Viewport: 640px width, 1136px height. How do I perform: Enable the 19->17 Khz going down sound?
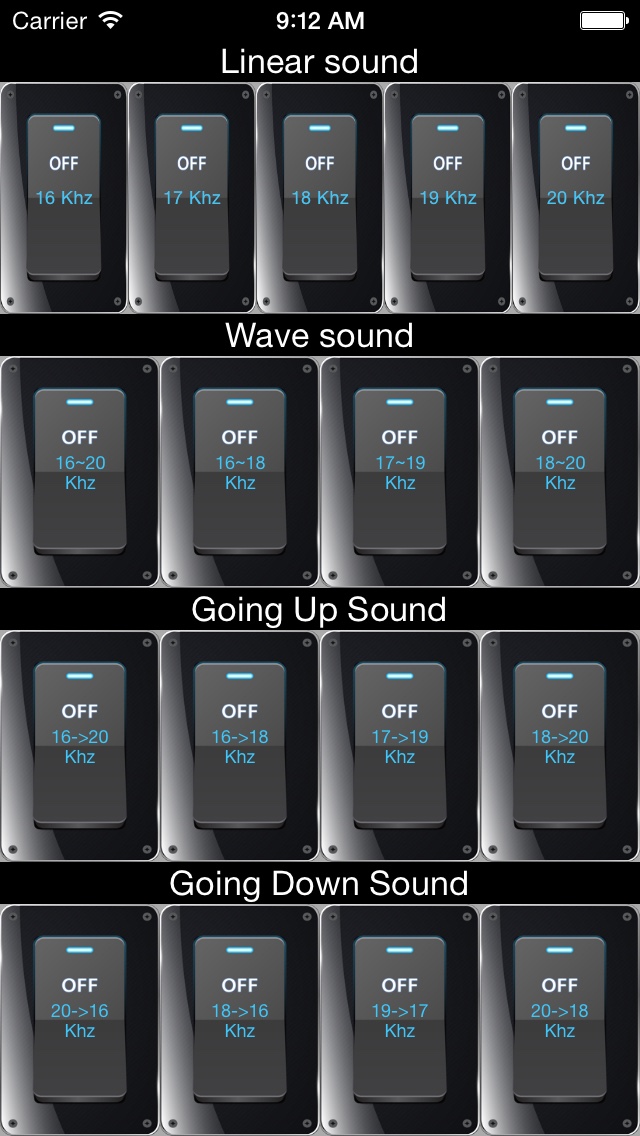click(x=400, y=1018)
